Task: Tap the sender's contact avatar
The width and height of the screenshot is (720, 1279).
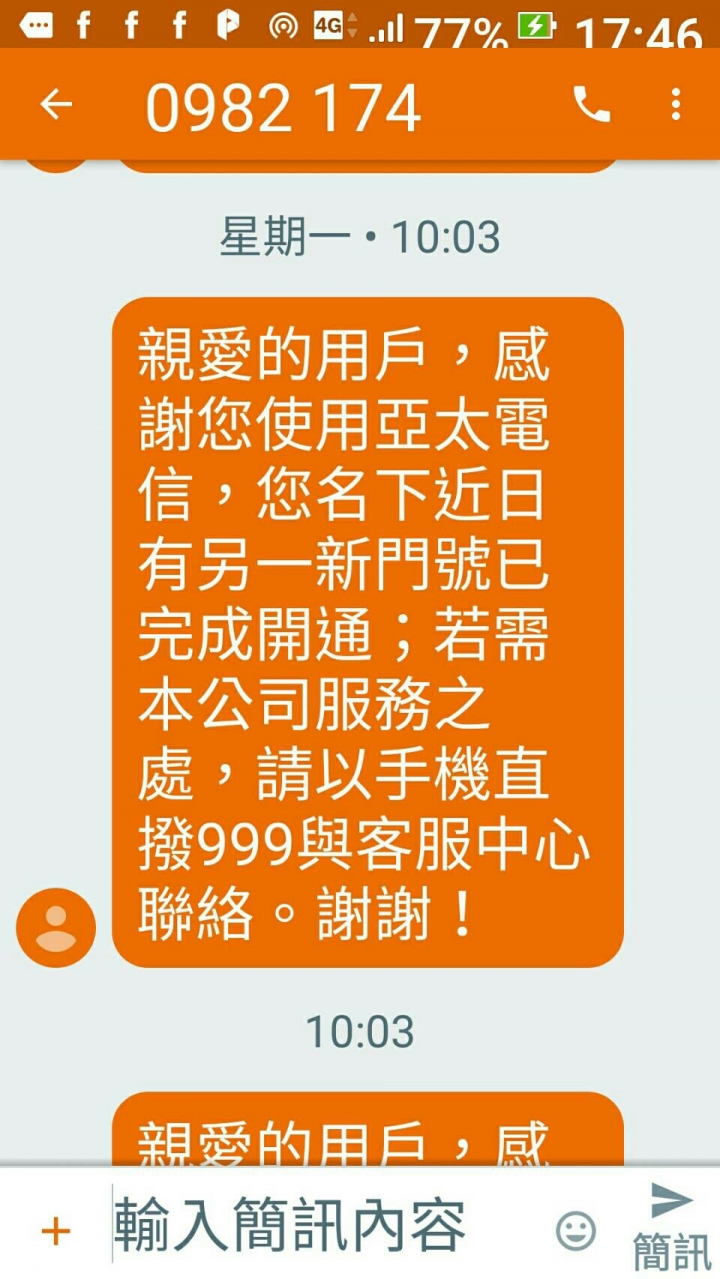Action: click(56, 928)
